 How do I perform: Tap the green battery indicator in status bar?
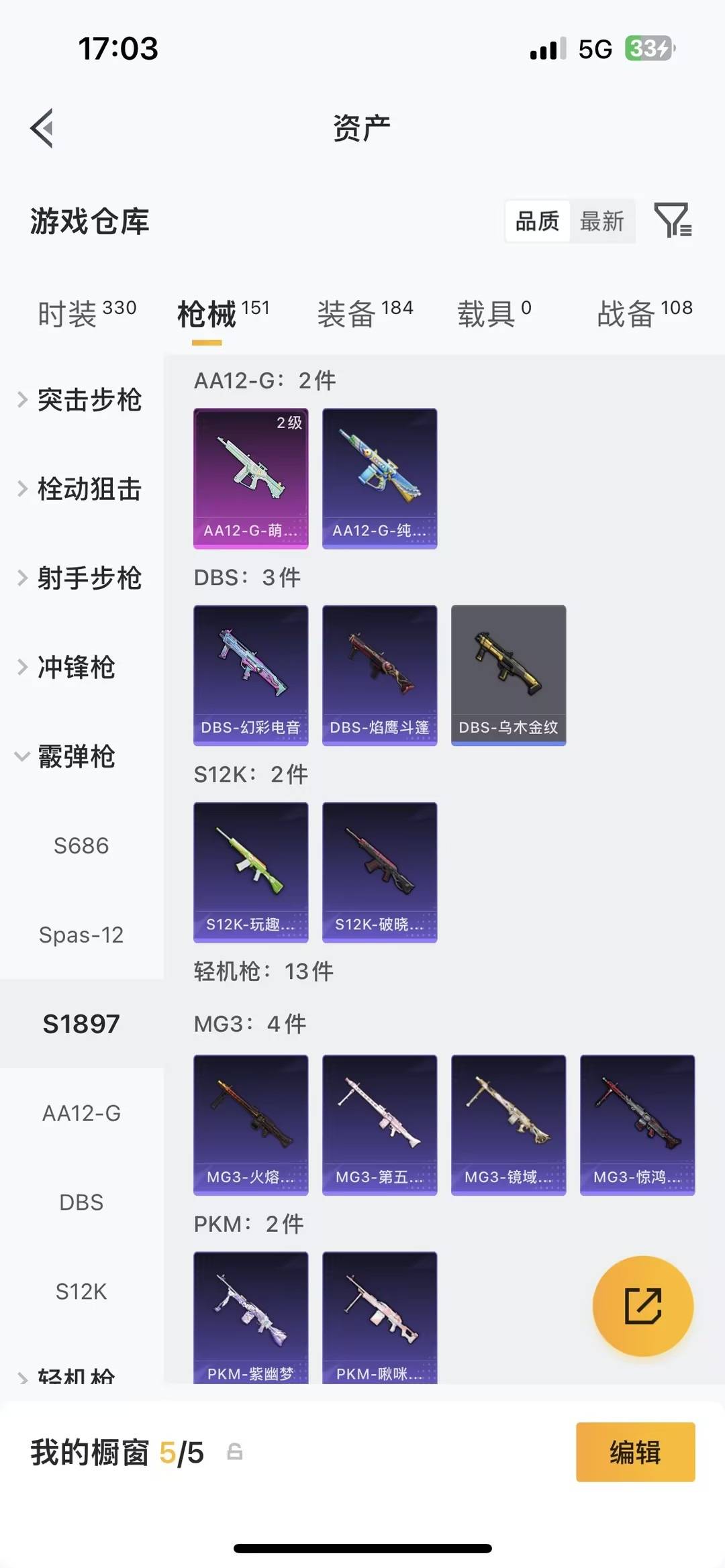coord(648,48)
